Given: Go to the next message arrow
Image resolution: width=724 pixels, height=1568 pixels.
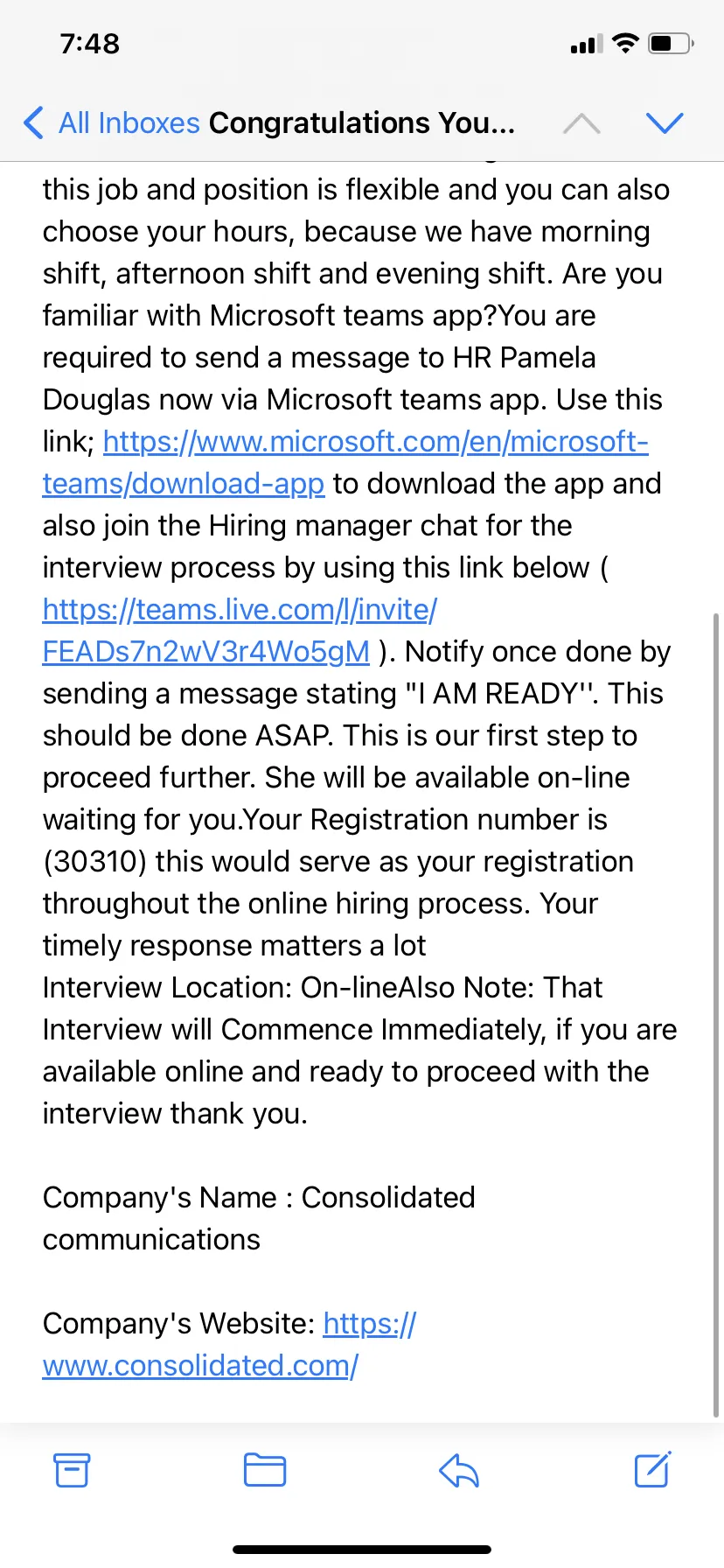Looking at the screenshot, I should pos(665,123).
